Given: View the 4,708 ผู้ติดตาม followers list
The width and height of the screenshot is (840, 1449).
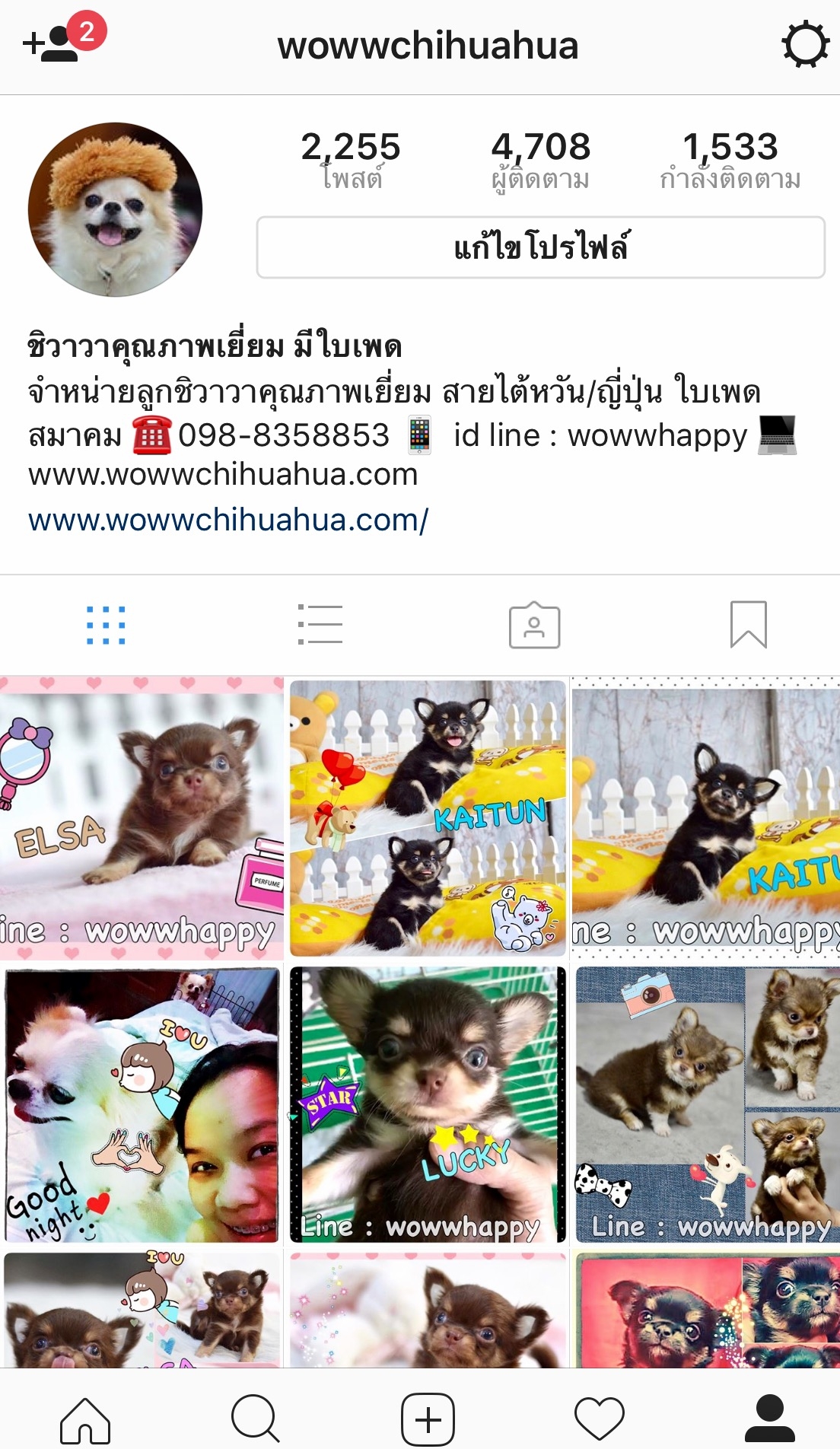Looking at the screenshot, I should click(x=540, y=160).
